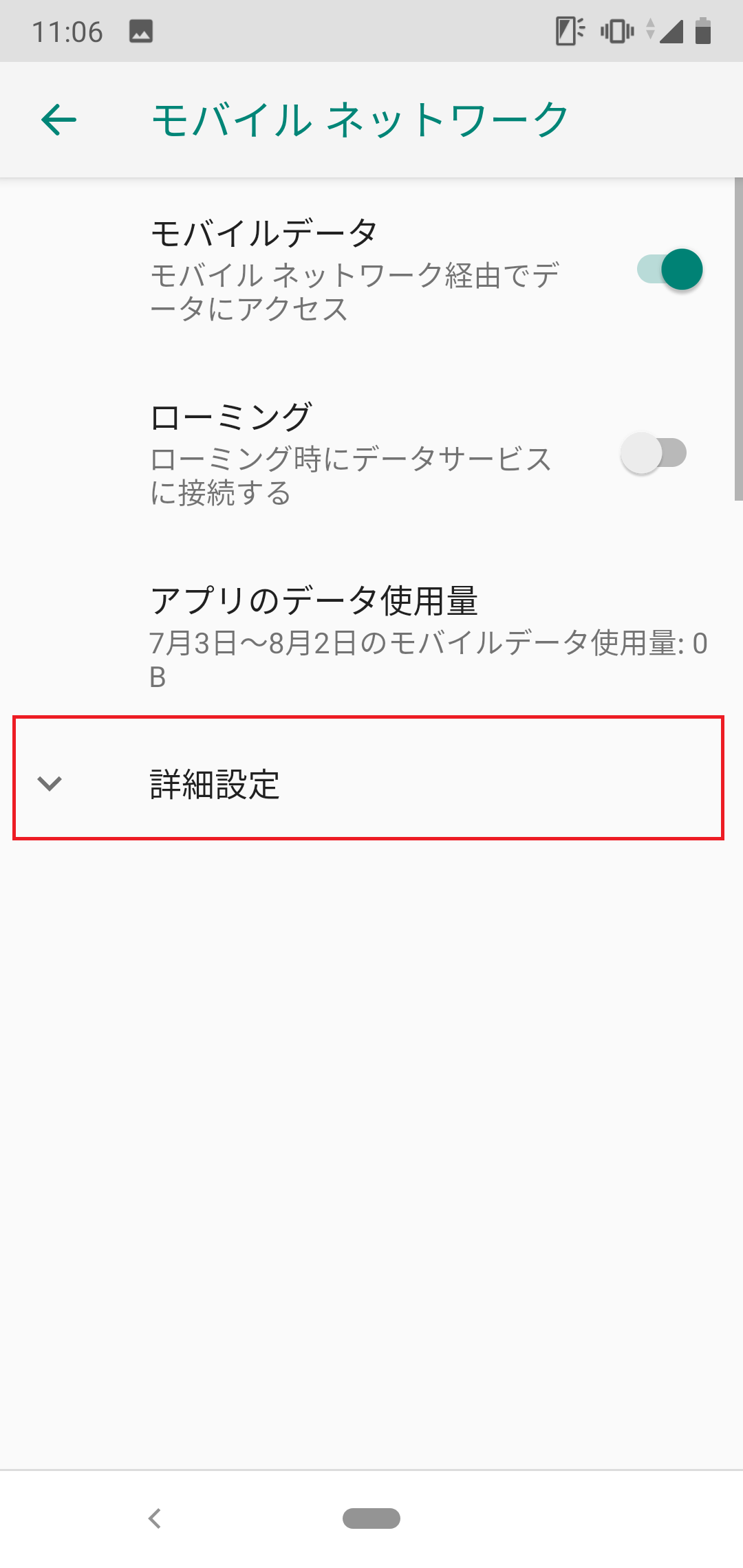Tap the battery status icon
Image resolution: width=743 pixels, height=1568 pixels.
703,31
